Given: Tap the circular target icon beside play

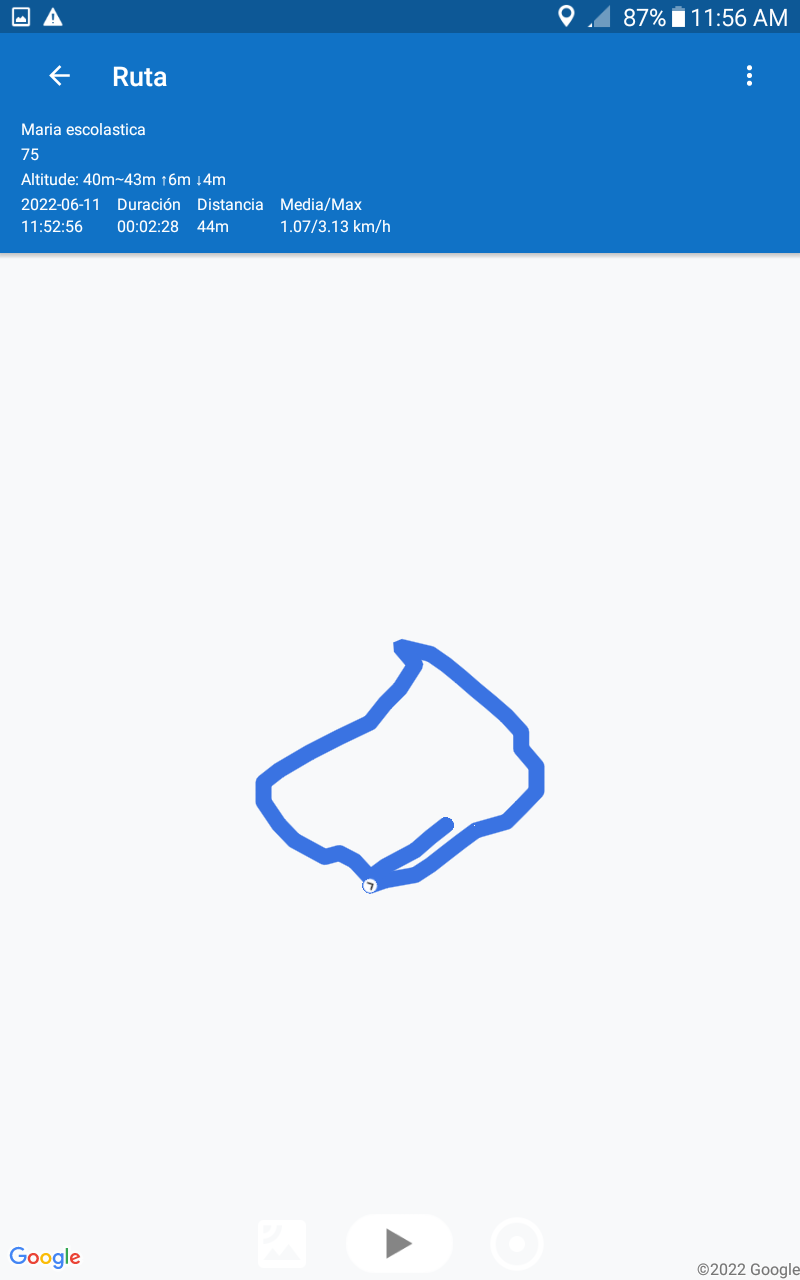Looking at the screenshot, I should tap(517, 1244).
